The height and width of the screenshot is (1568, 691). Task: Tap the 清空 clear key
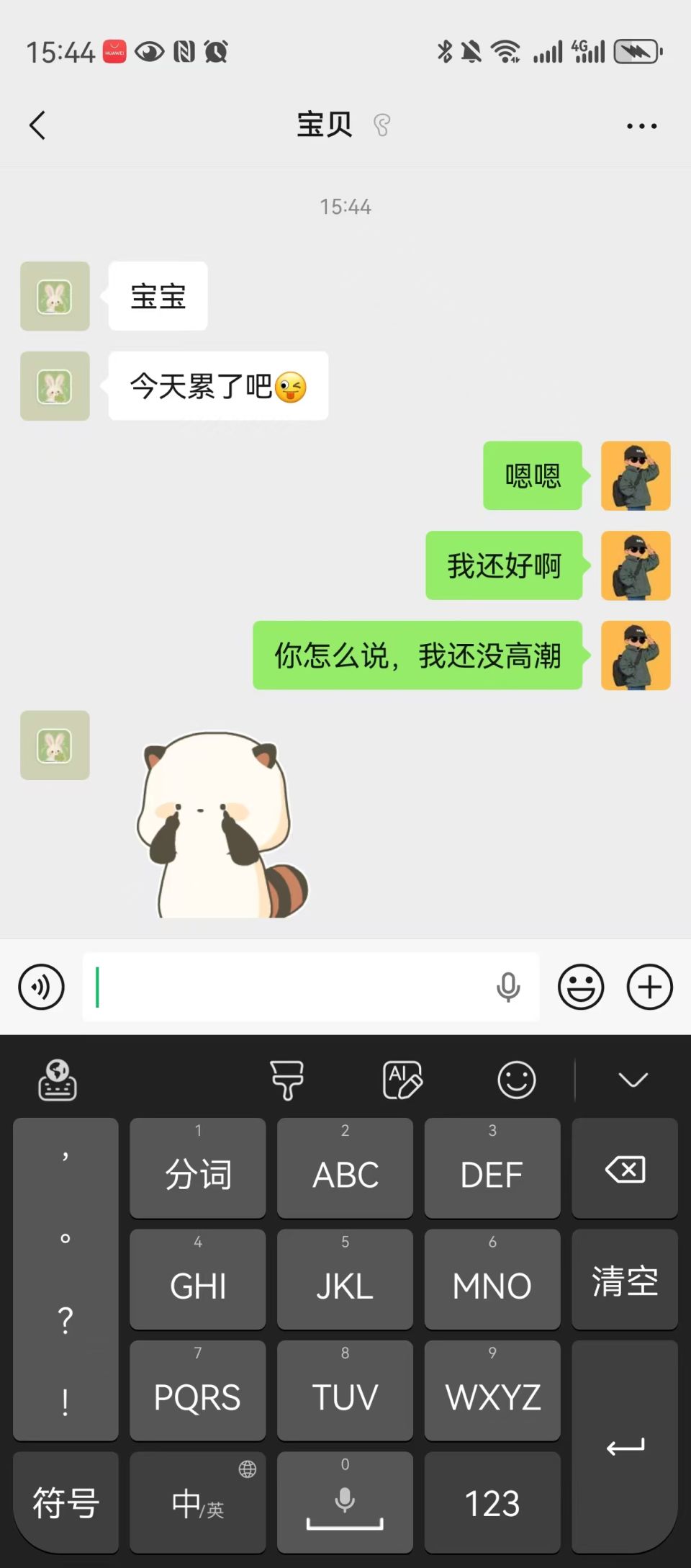point(625,1280)
